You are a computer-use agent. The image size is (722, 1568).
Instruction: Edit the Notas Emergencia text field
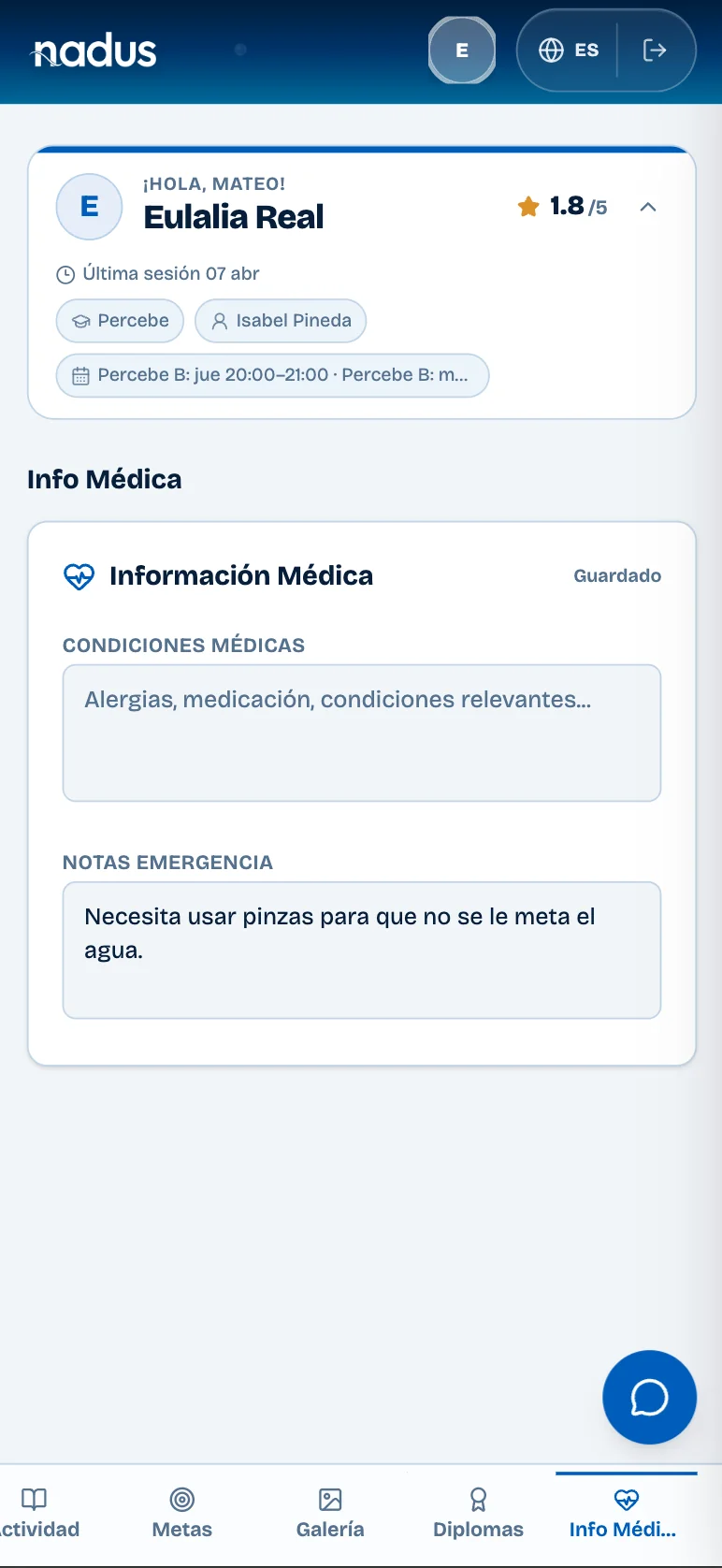(x=361, y=950)
